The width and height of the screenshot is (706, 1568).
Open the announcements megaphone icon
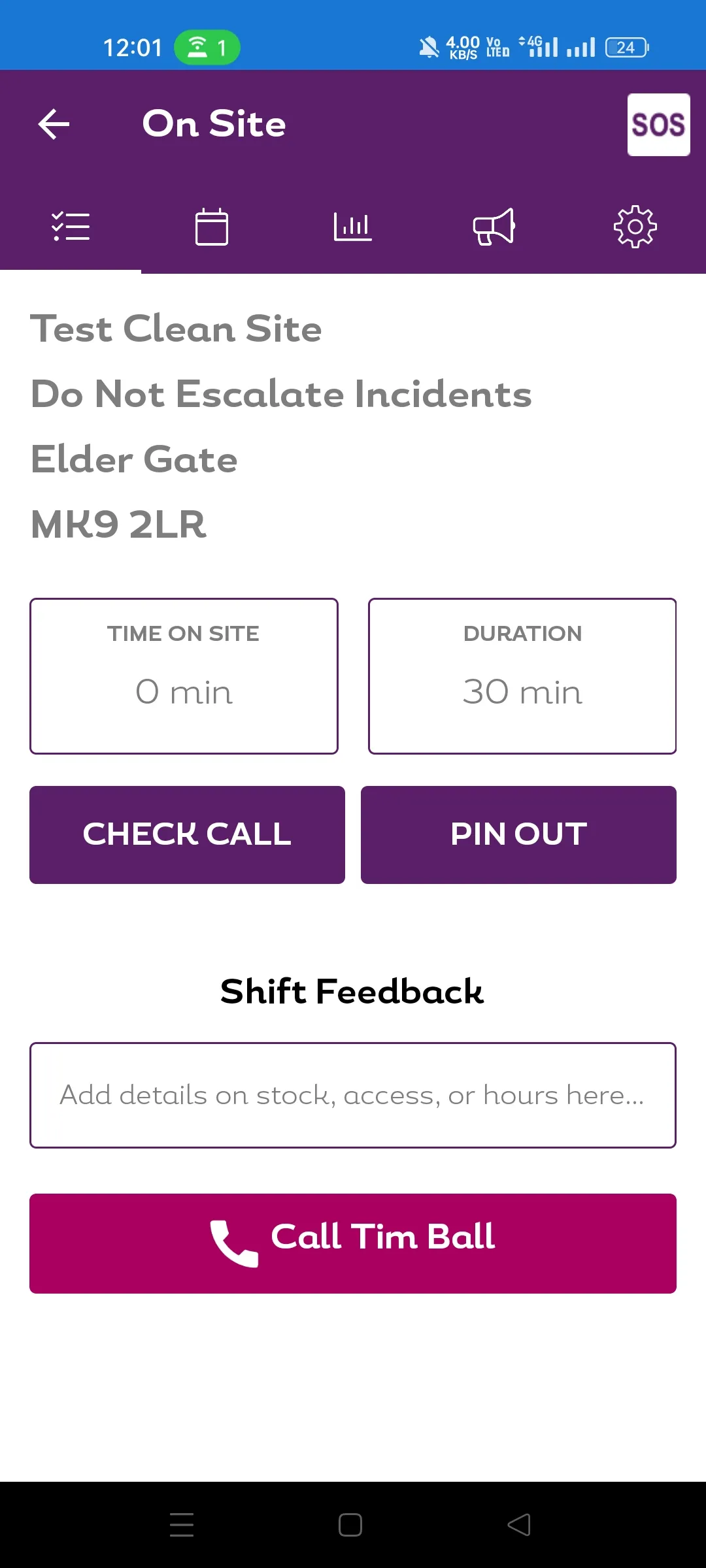click(x=494, y=225)
